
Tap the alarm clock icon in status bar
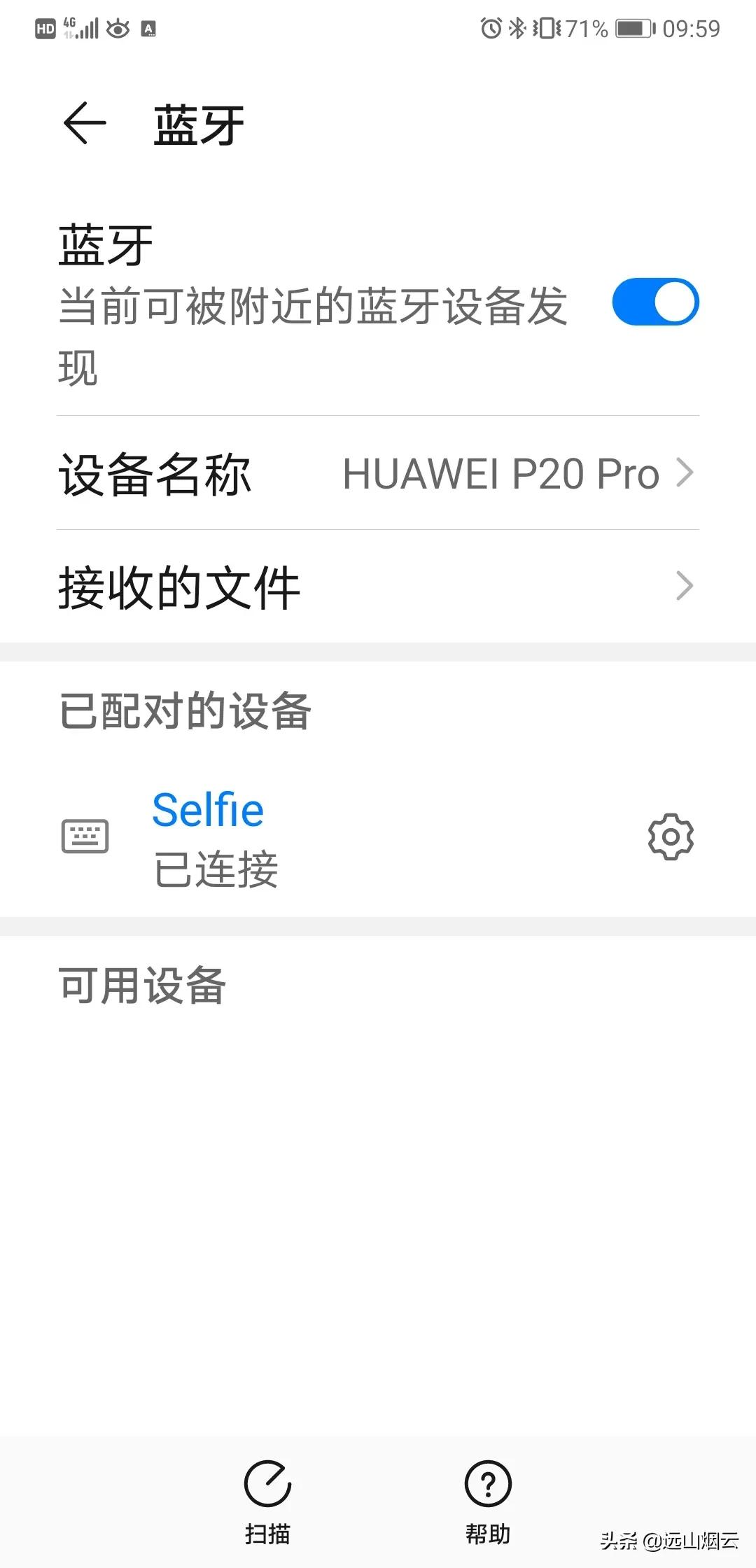(x=490, y=29)
